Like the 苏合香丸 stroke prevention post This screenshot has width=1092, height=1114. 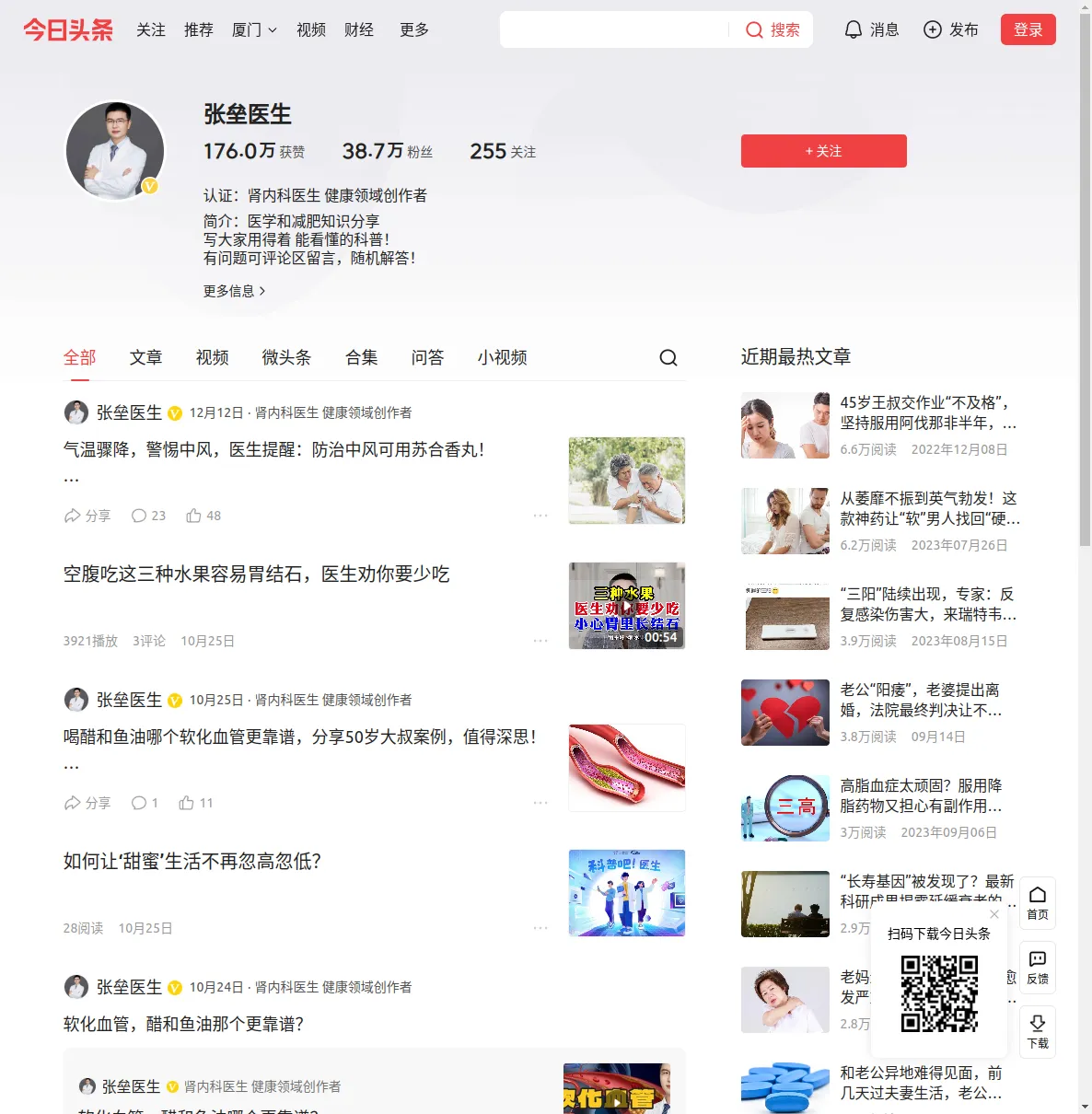(x=203, y=516)
